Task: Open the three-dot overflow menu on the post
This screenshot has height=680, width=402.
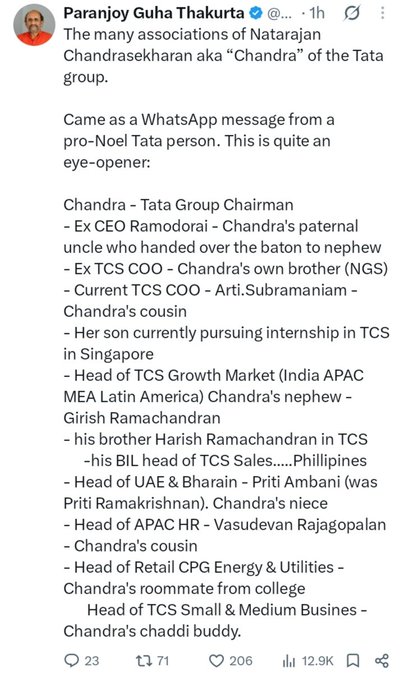Action: coord(382,13)
